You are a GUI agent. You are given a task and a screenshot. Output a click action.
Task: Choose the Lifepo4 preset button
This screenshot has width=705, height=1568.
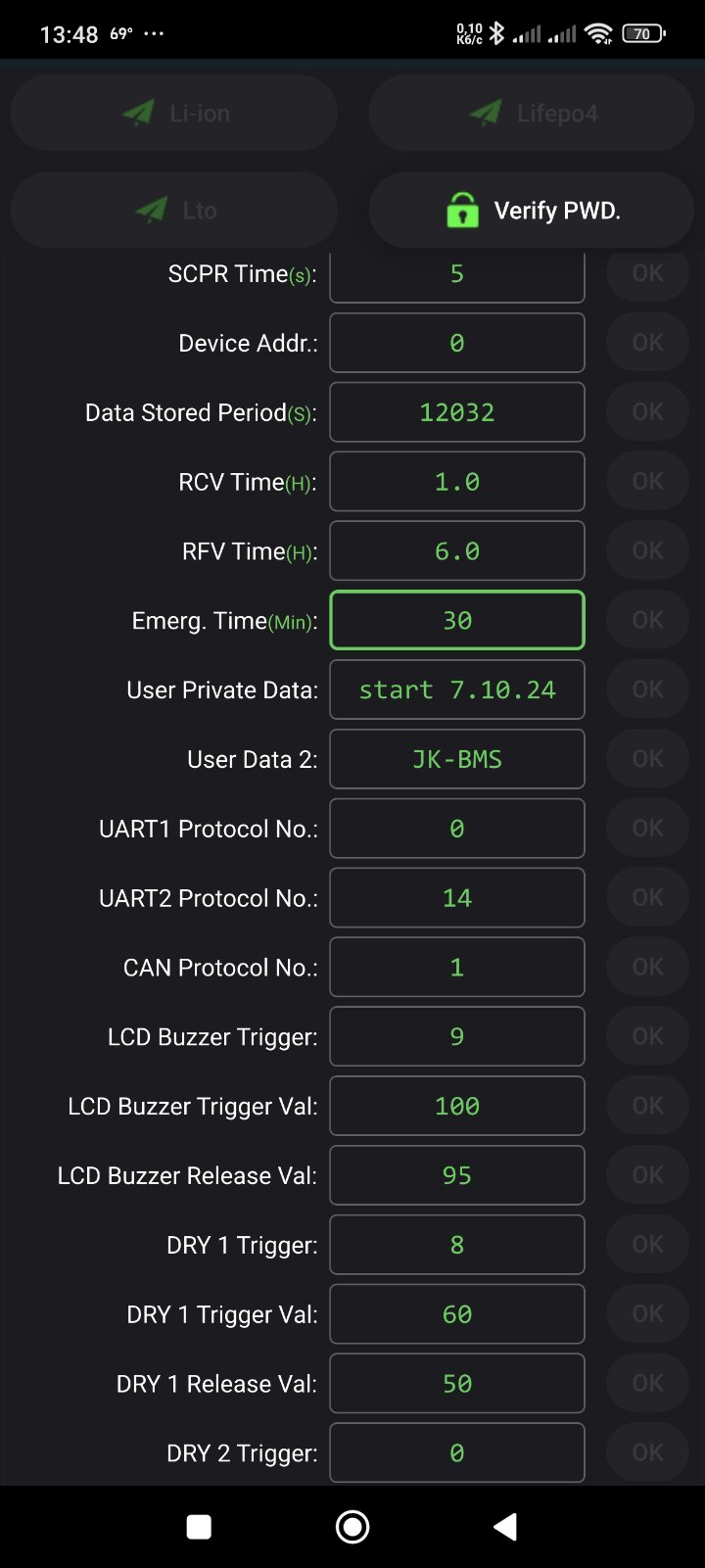click(x=532, y=114)
